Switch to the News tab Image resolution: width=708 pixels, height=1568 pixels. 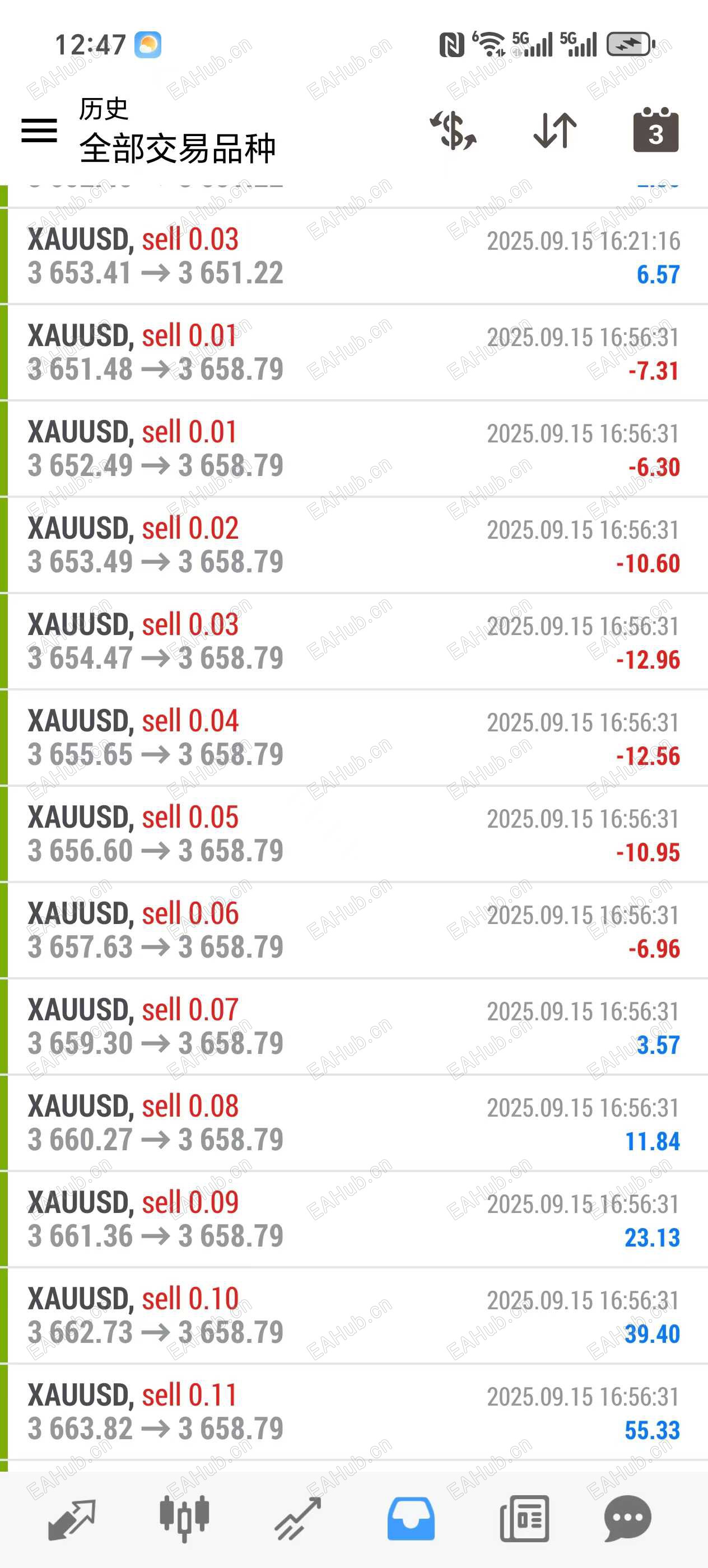pos(524,1519)
